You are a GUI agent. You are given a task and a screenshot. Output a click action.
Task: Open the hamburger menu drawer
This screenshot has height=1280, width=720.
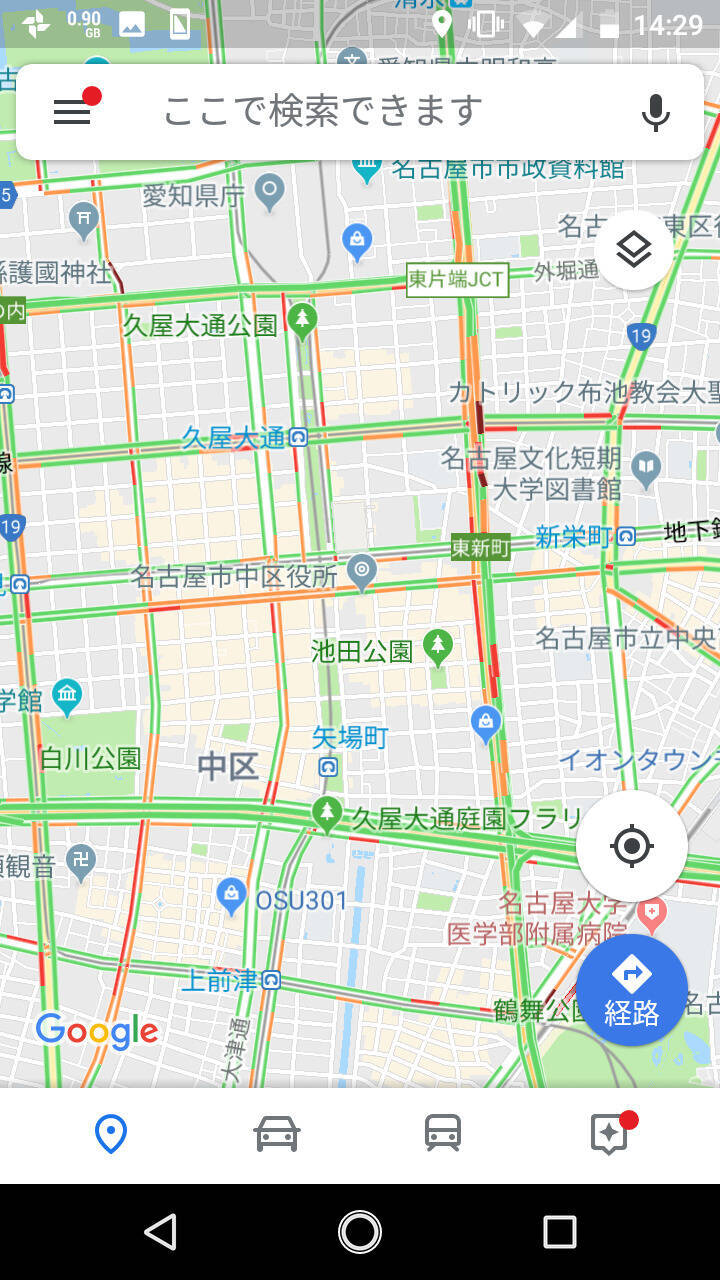pos(72,112)
